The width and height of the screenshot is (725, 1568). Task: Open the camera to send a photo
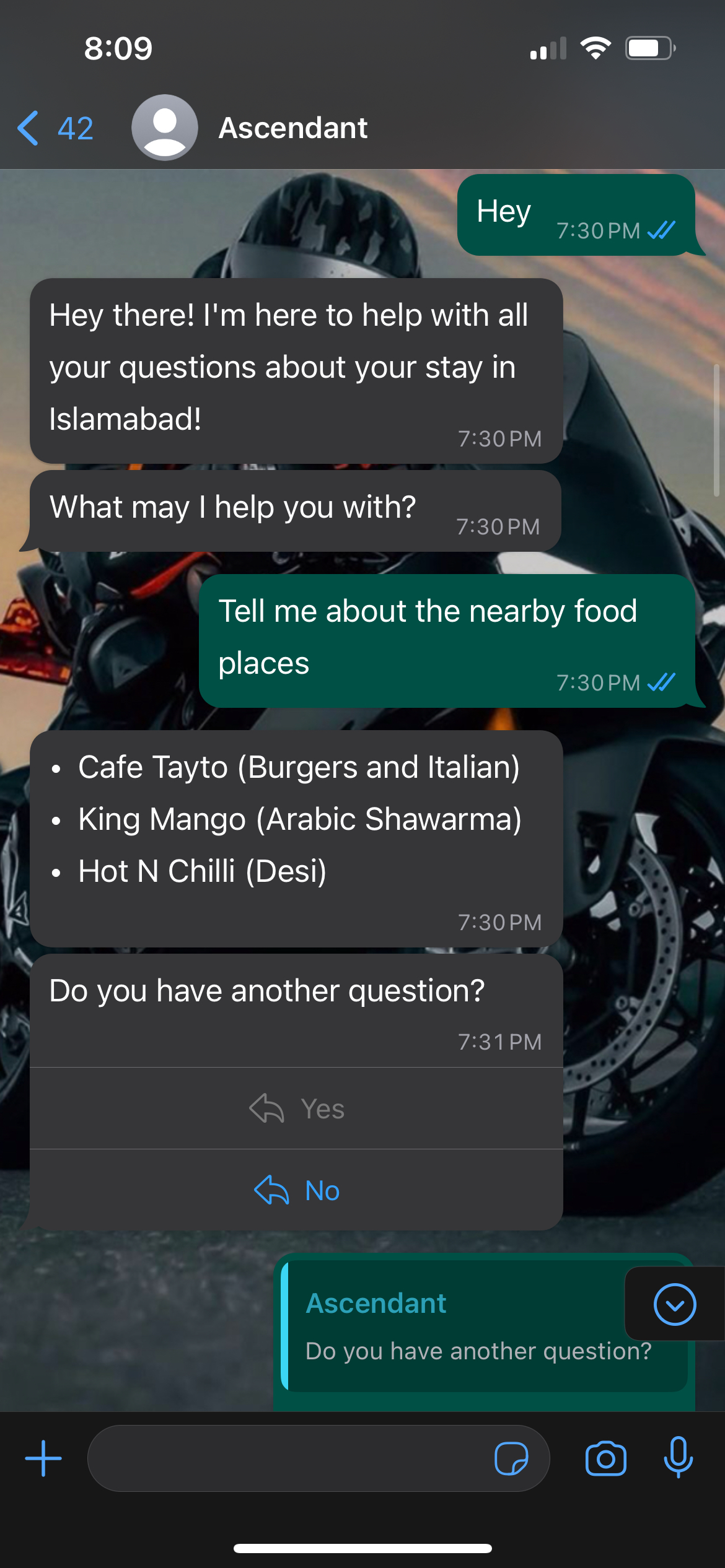click(605, 1458)
